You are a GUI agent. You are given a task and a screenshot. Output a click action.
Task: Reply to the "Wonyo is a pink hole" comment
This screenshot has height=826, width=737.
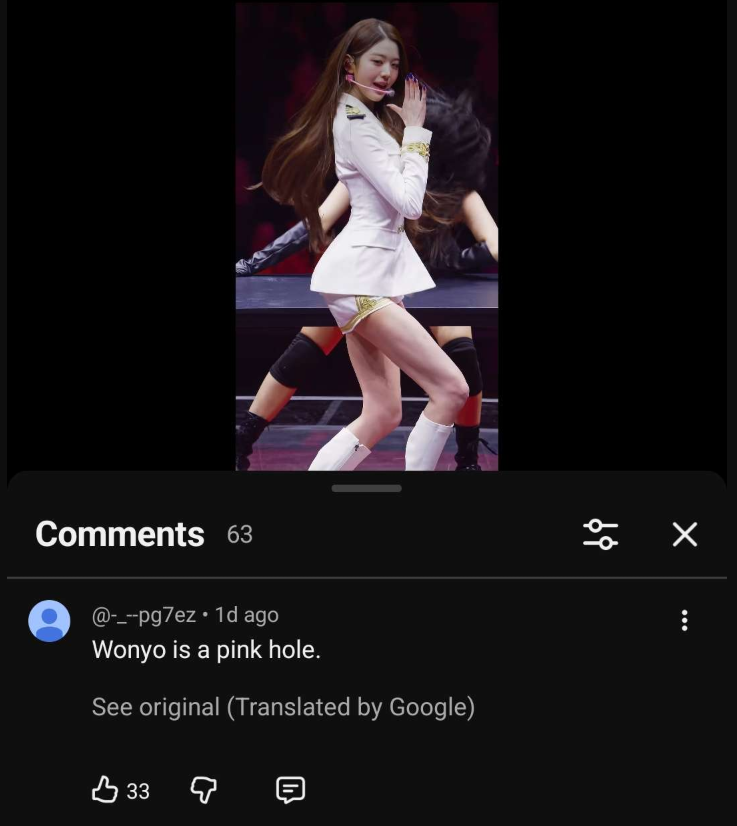pos(290,790)
